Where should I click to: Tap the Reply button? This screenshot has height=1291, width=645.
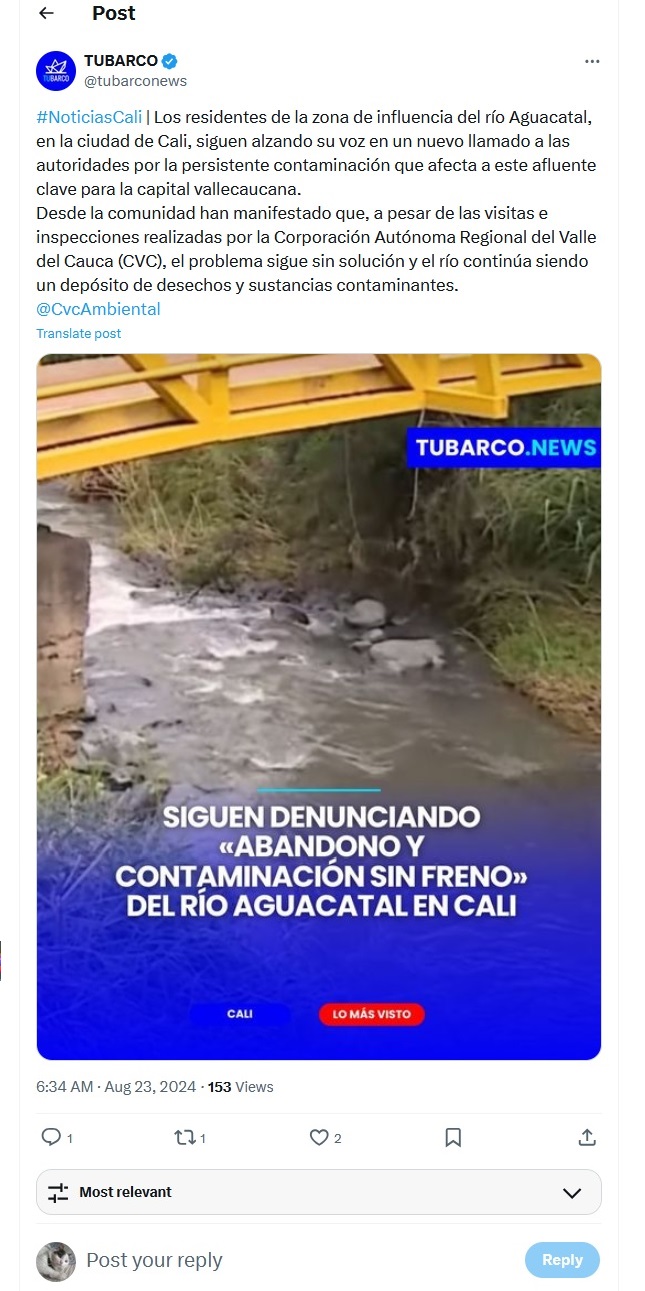[562, 1260]
